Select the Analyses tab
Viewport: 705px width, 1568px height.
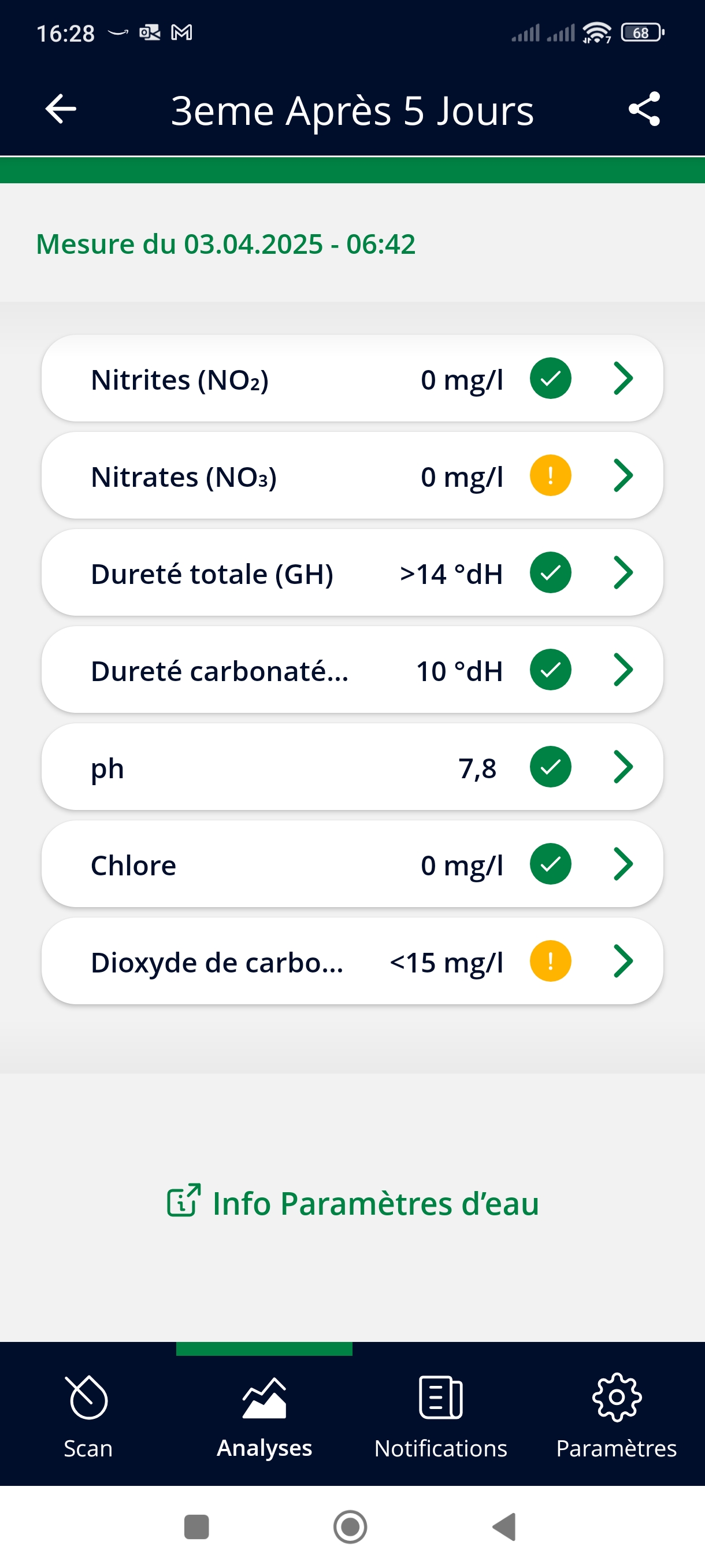pyautogui.click(x=264, y=1415)
